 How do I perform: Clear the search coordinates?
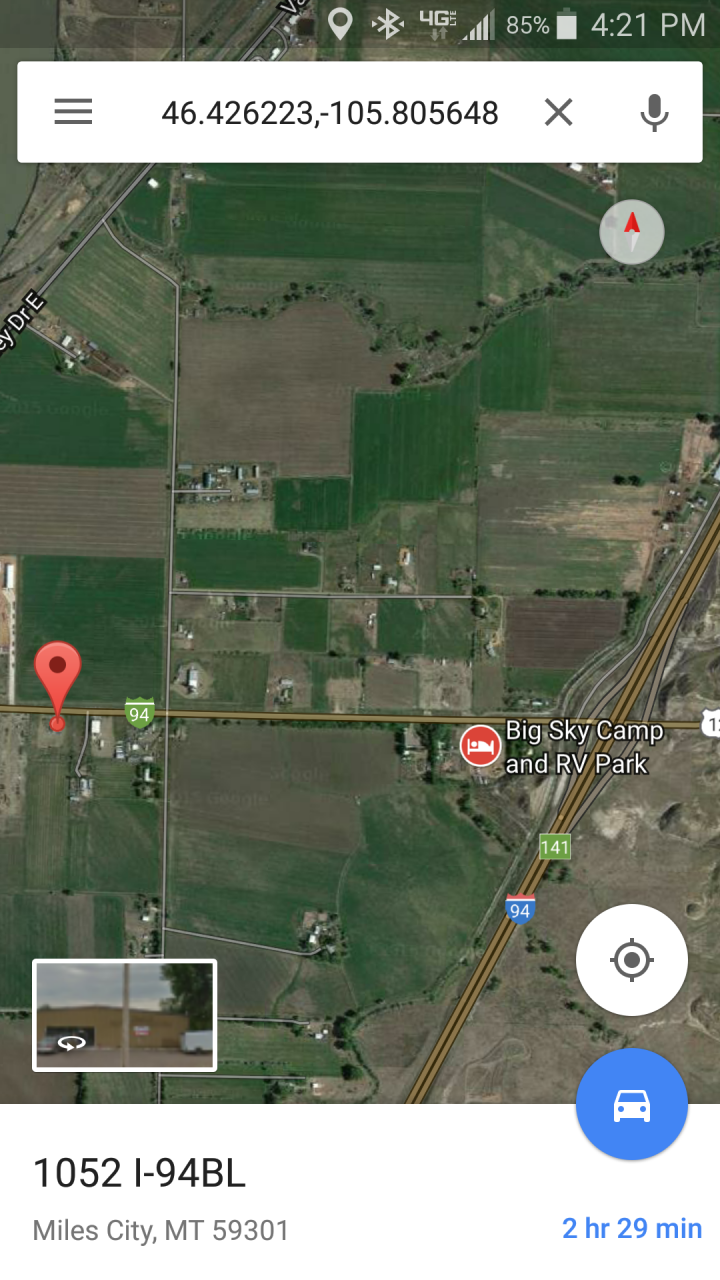coord(559,112)
